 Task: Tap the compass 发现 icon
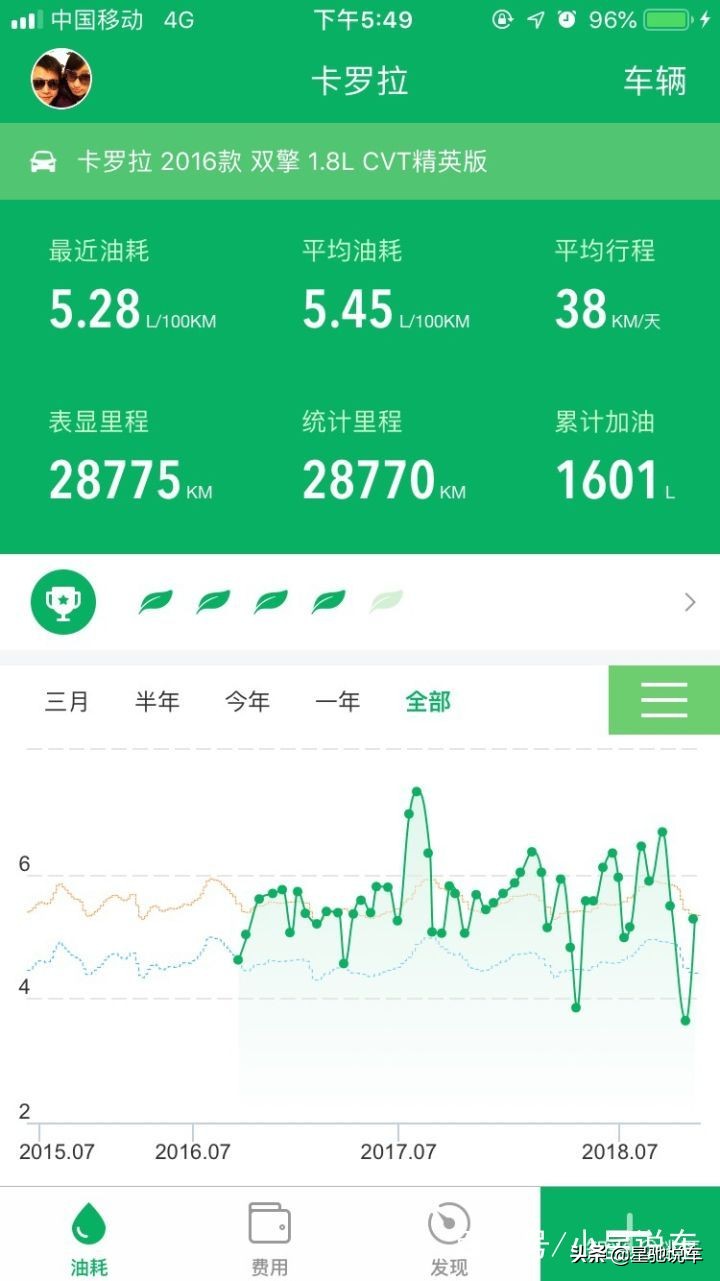(448, 1220)
